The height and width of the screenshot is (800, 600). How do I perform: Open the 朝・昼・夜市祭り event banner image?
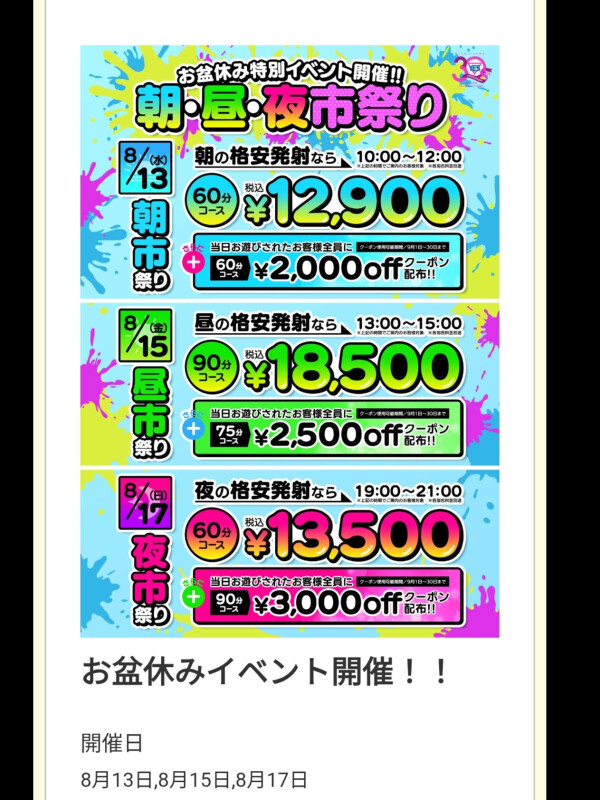pyautogui.click(x=290, y=340)
